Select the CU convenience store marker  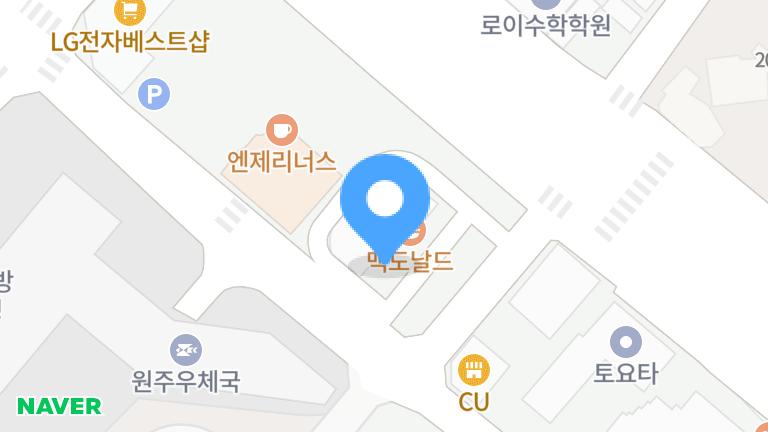(x=474, y=371)
